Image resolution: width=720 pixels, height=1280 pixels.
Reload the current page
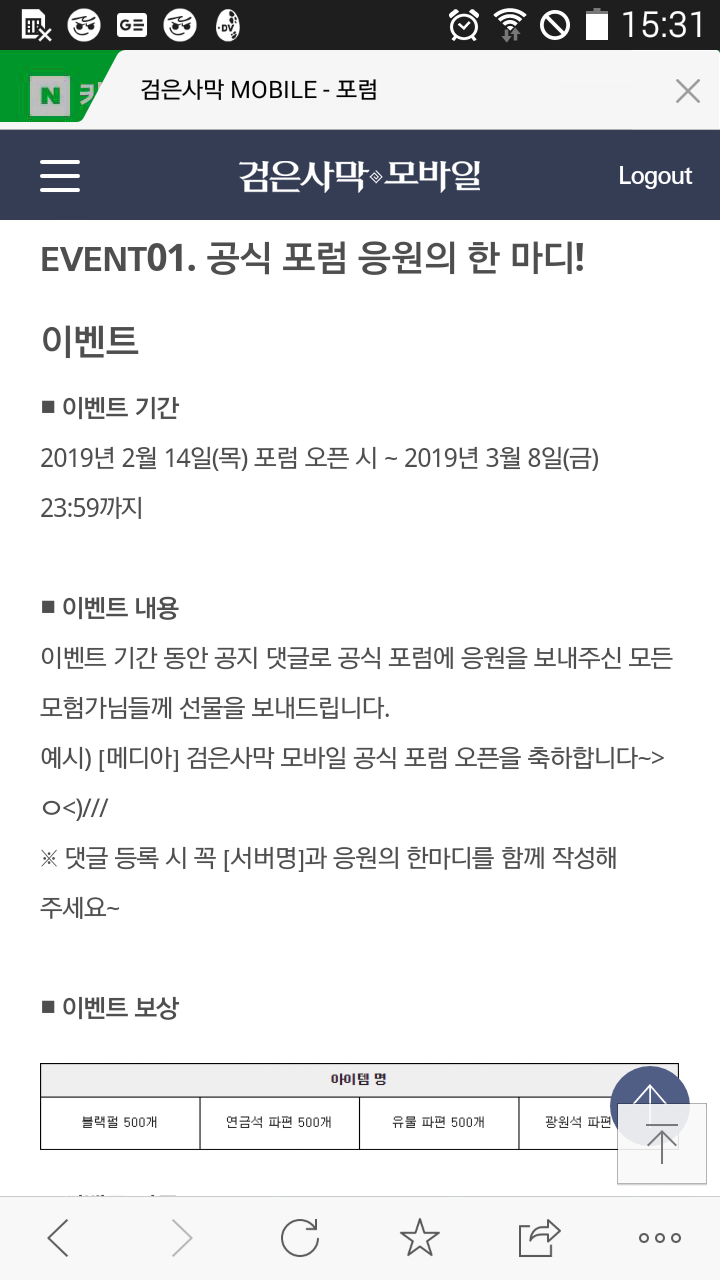click(x=300, y=1239)
